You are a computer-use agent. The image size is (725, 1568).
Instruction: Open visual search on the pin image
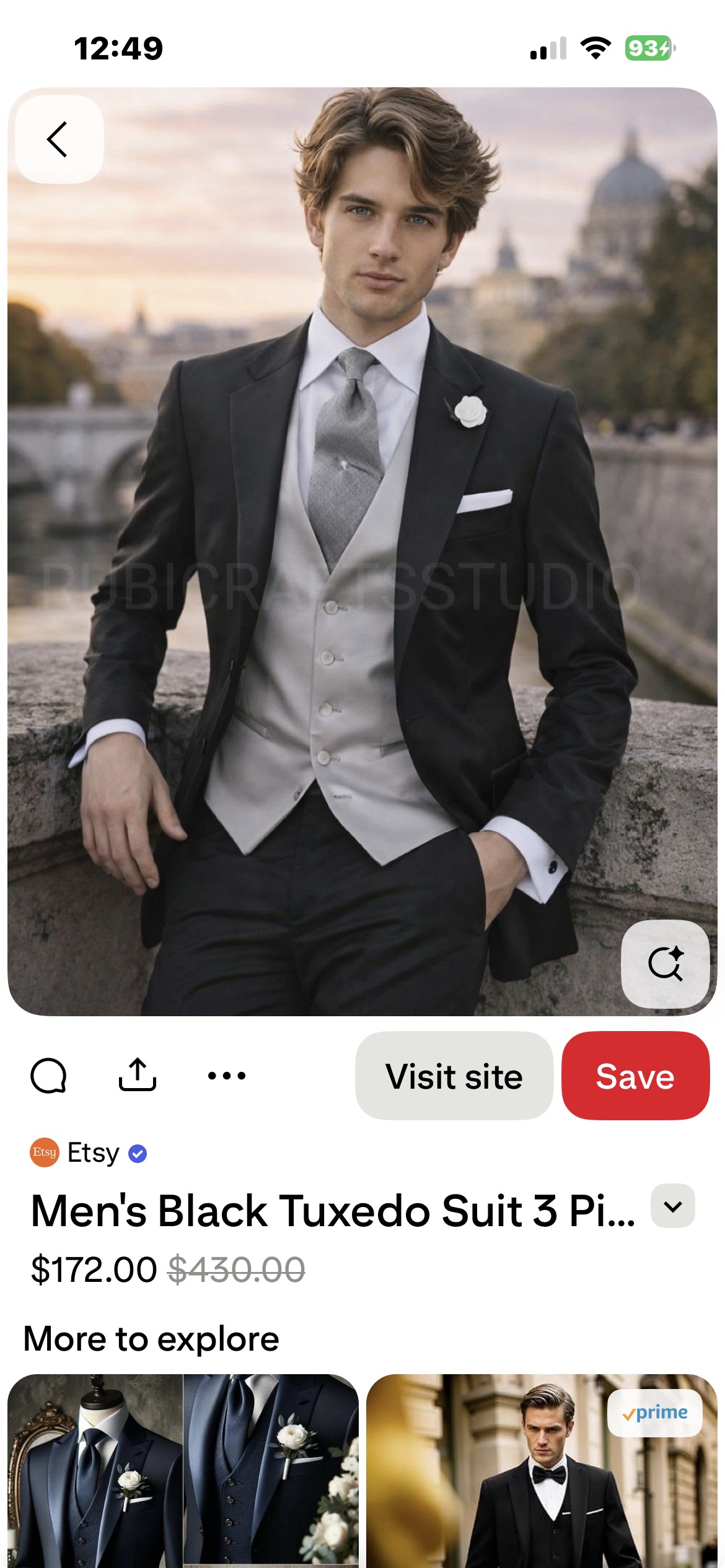pos(665,964)
